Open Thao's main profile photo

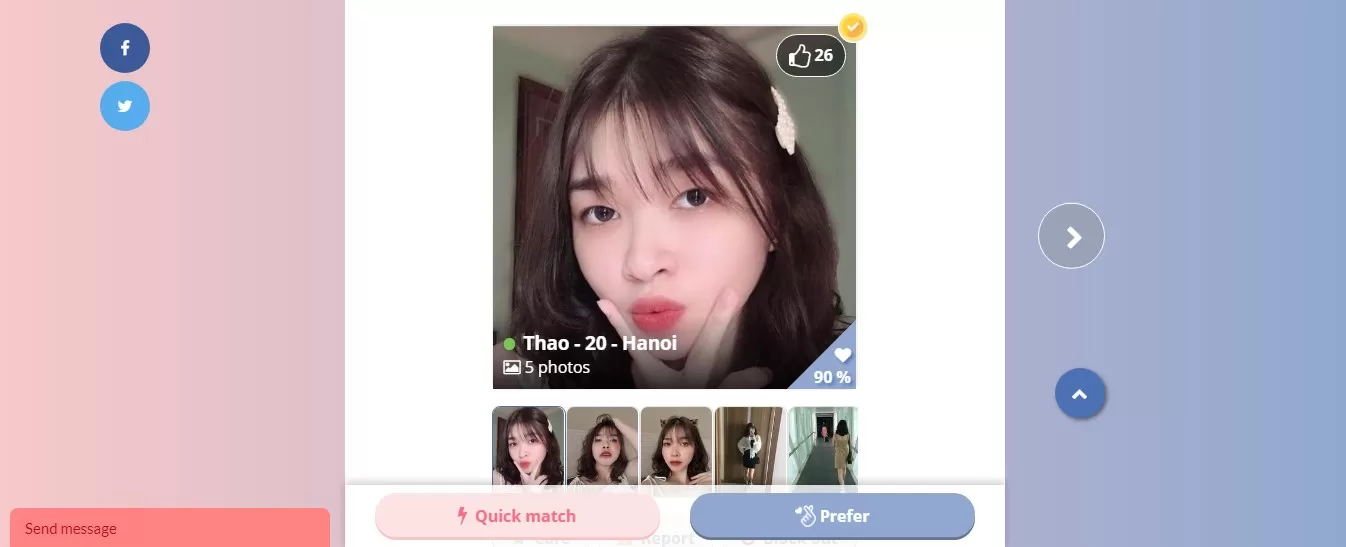(674, 200)
